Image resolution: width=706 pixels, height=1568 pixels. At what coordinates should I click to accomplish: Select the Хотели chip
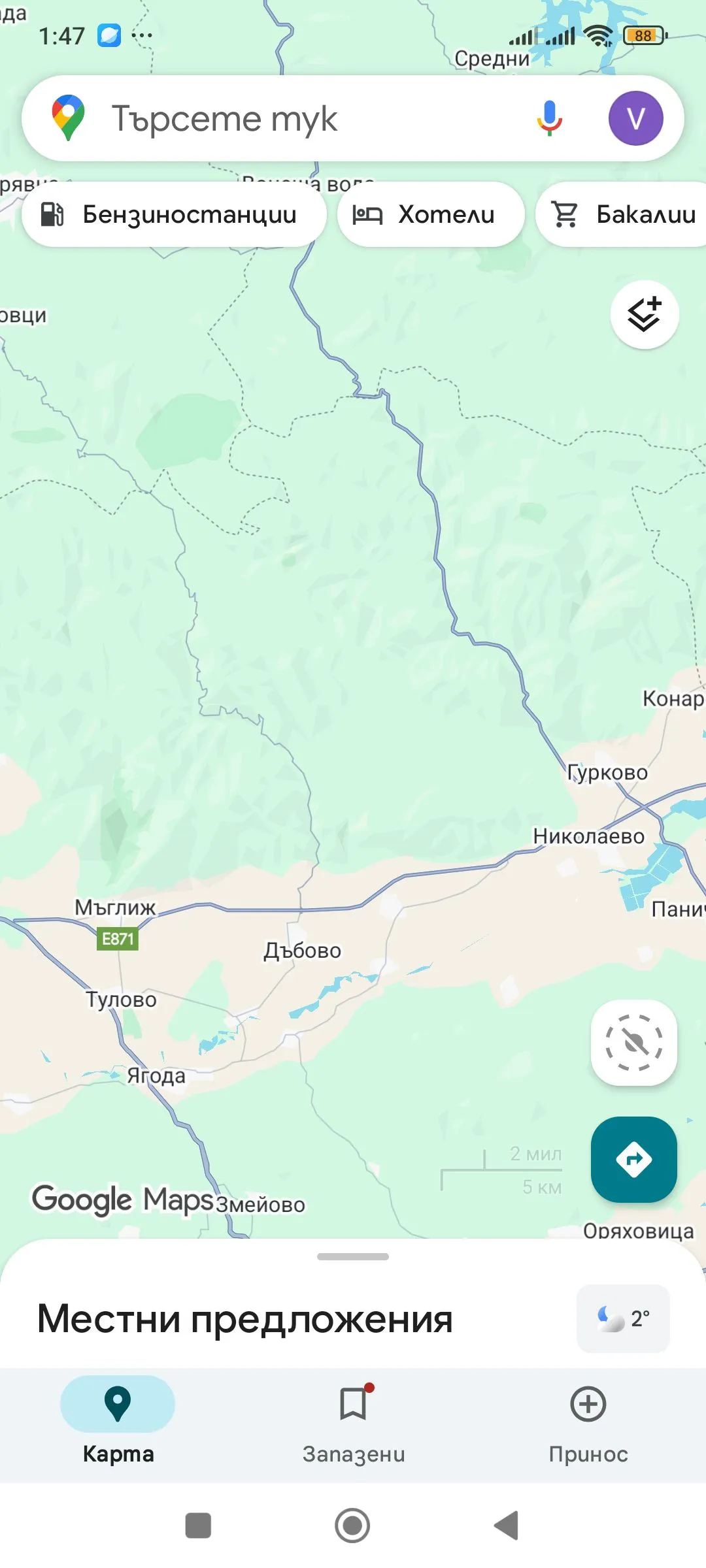pos(431,214)
